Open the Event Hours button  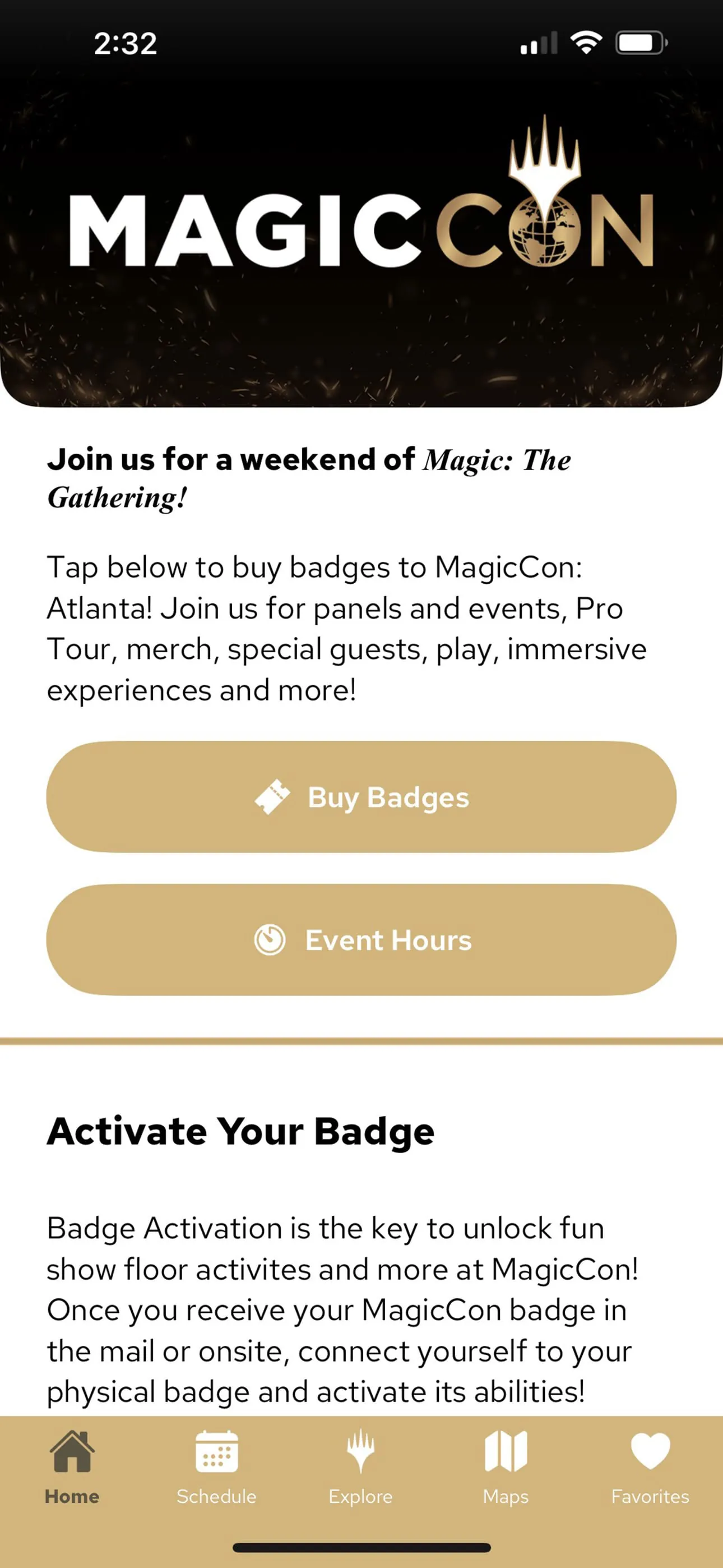[x=361, y=940]
